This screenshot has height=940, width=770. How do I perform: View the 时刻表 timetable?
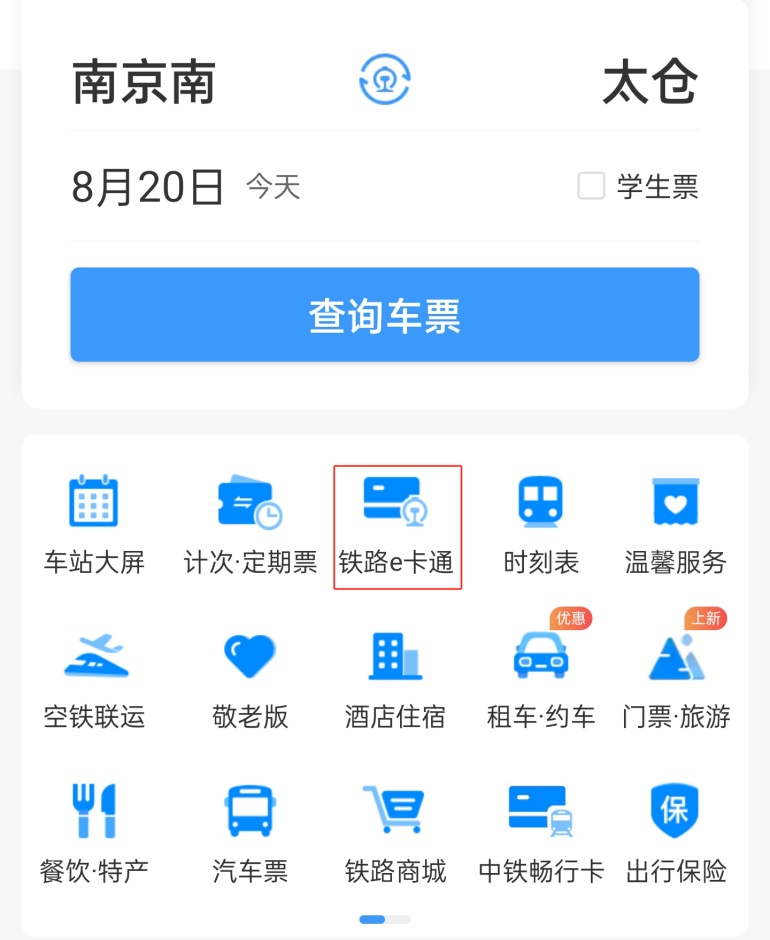541,524
